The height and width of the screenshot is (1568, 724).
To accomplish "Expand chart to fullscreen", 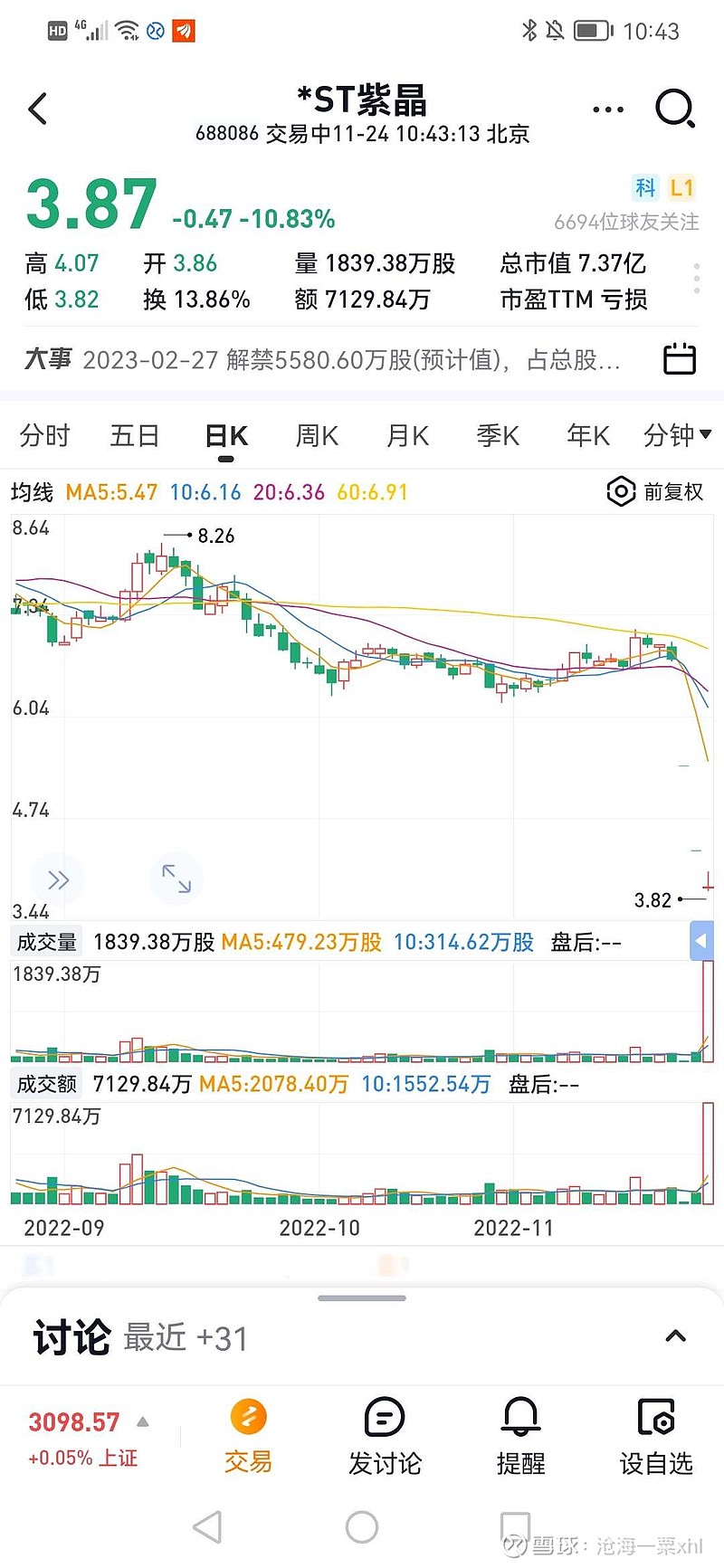I will point(176,879).
